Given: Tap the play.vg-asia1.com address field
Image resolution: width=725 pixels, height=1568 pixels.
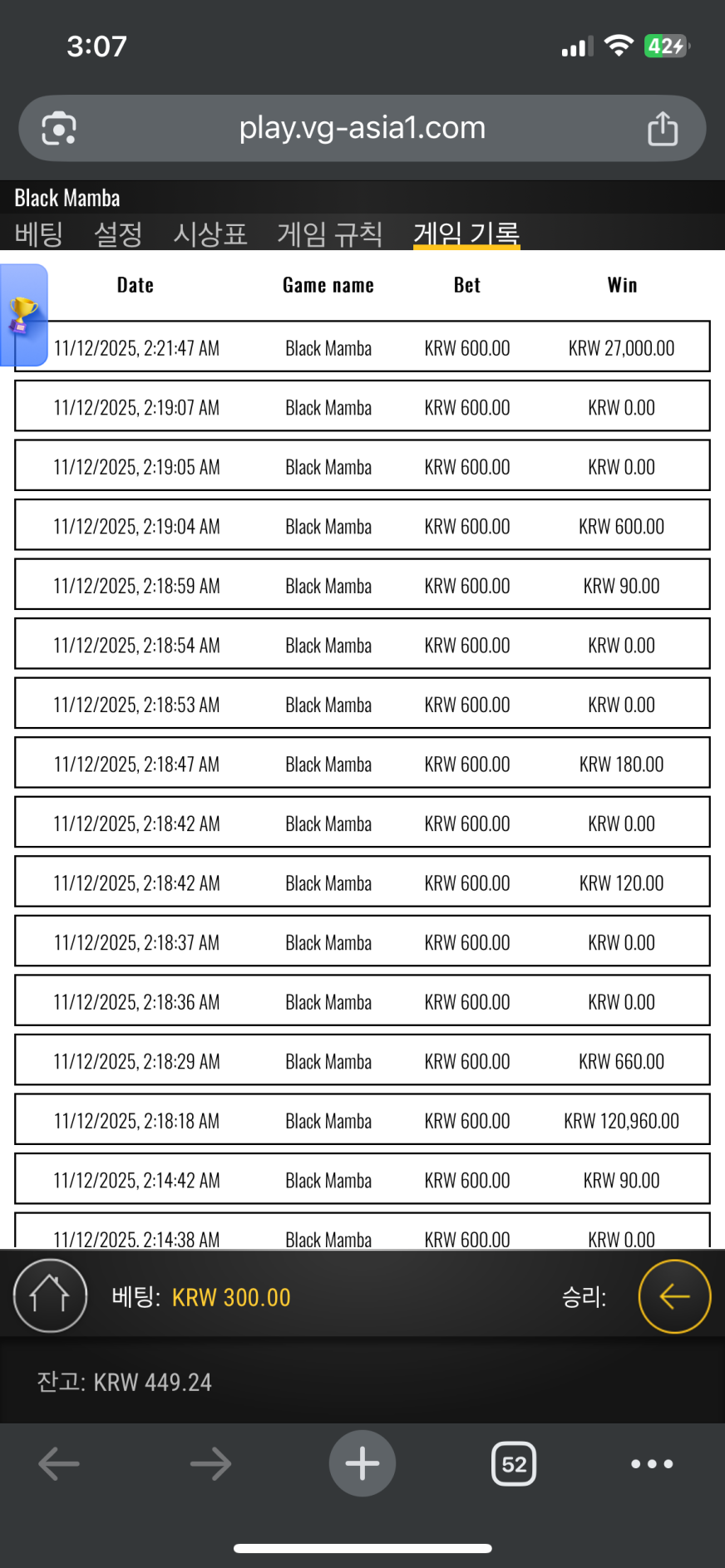Looking at the screenshot, I should [362, 128].
